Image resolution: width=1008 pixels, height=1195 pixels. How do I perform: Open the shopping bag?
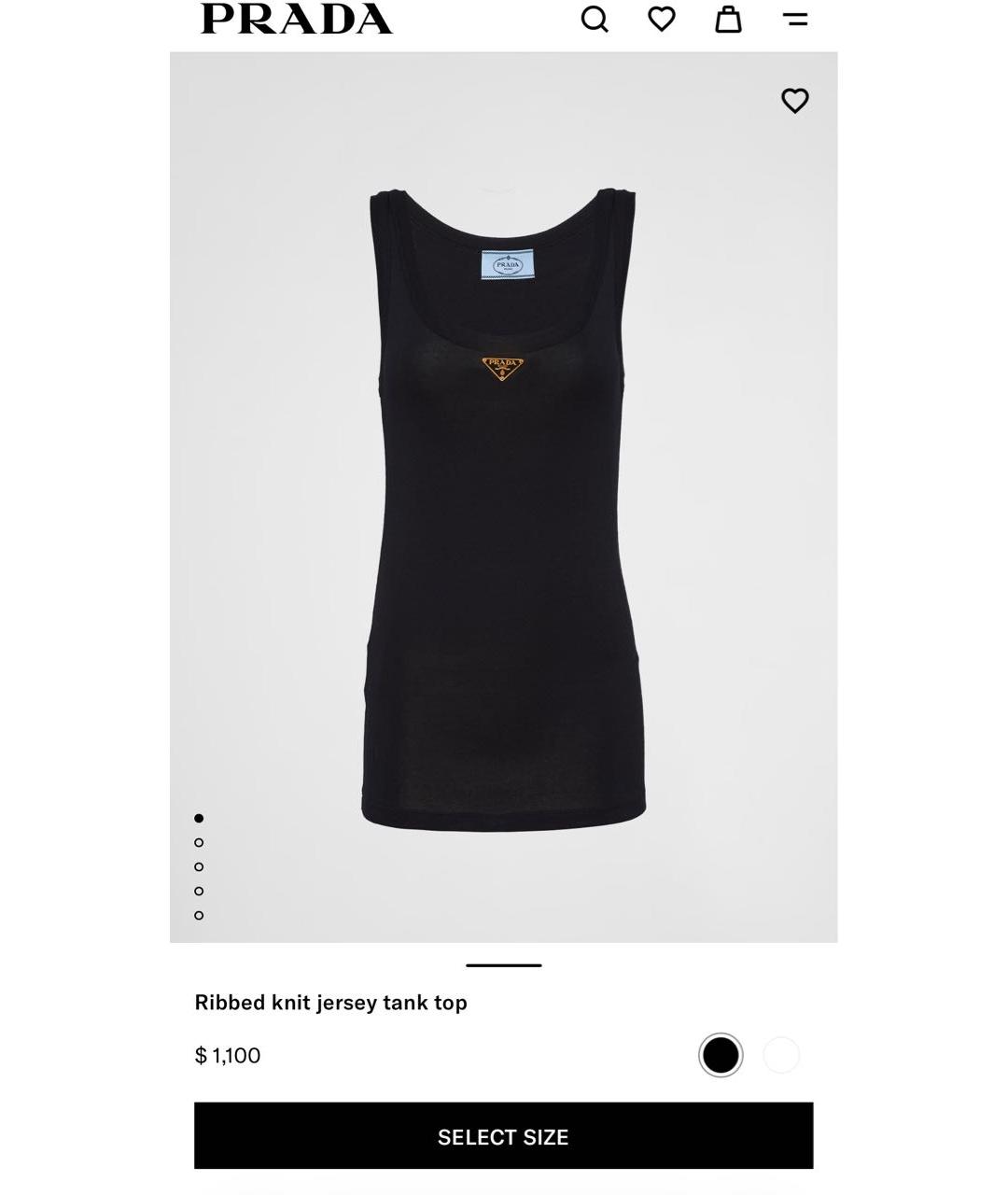[728, 19]
